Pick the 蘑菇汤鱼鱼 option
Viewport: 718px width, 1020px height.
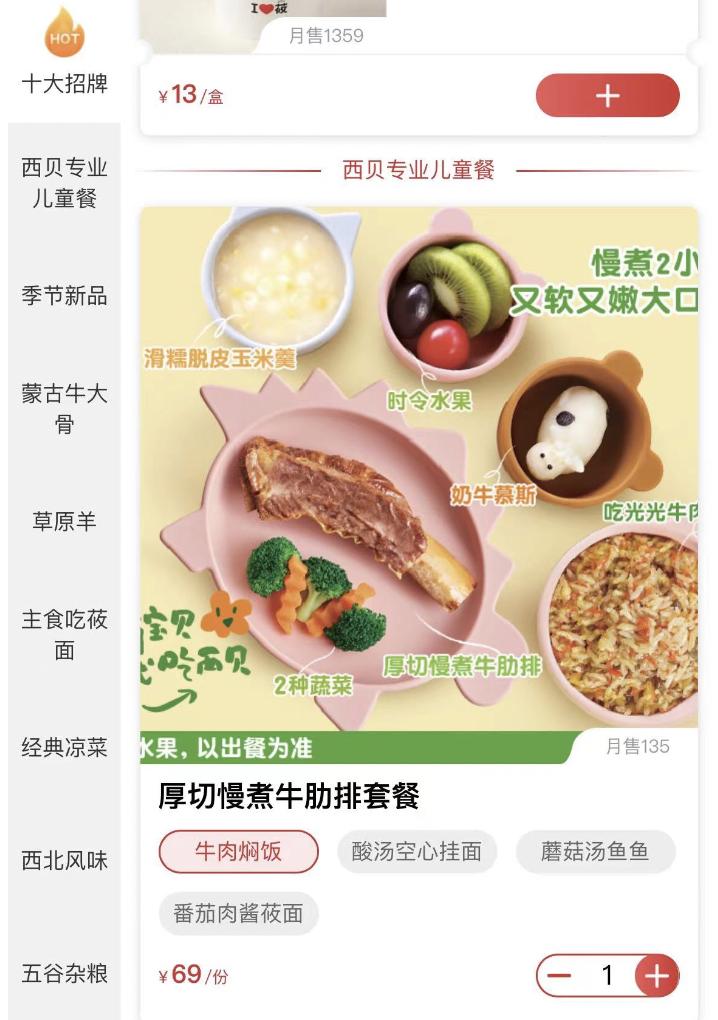click(x=595, y=852)
